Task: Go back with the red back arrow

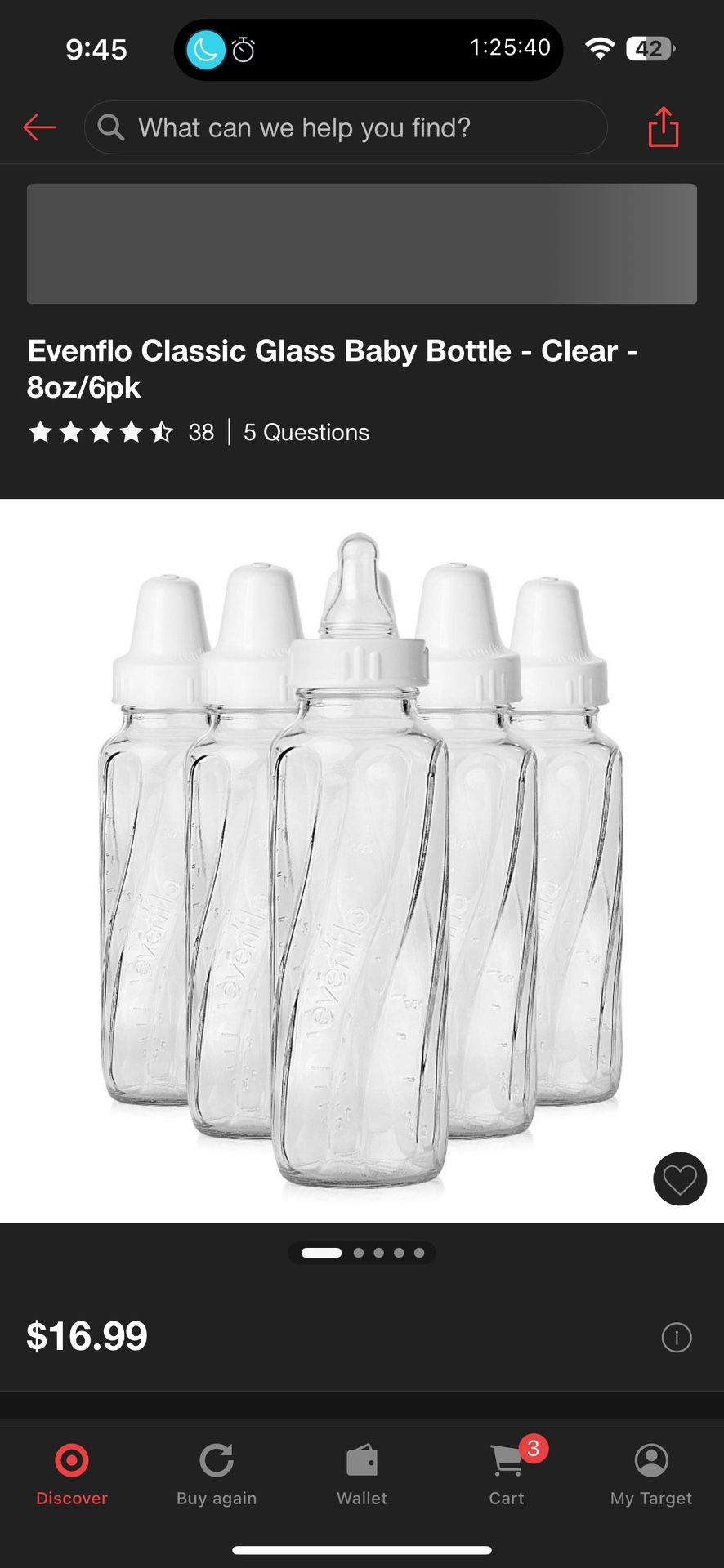Action: 39,127
